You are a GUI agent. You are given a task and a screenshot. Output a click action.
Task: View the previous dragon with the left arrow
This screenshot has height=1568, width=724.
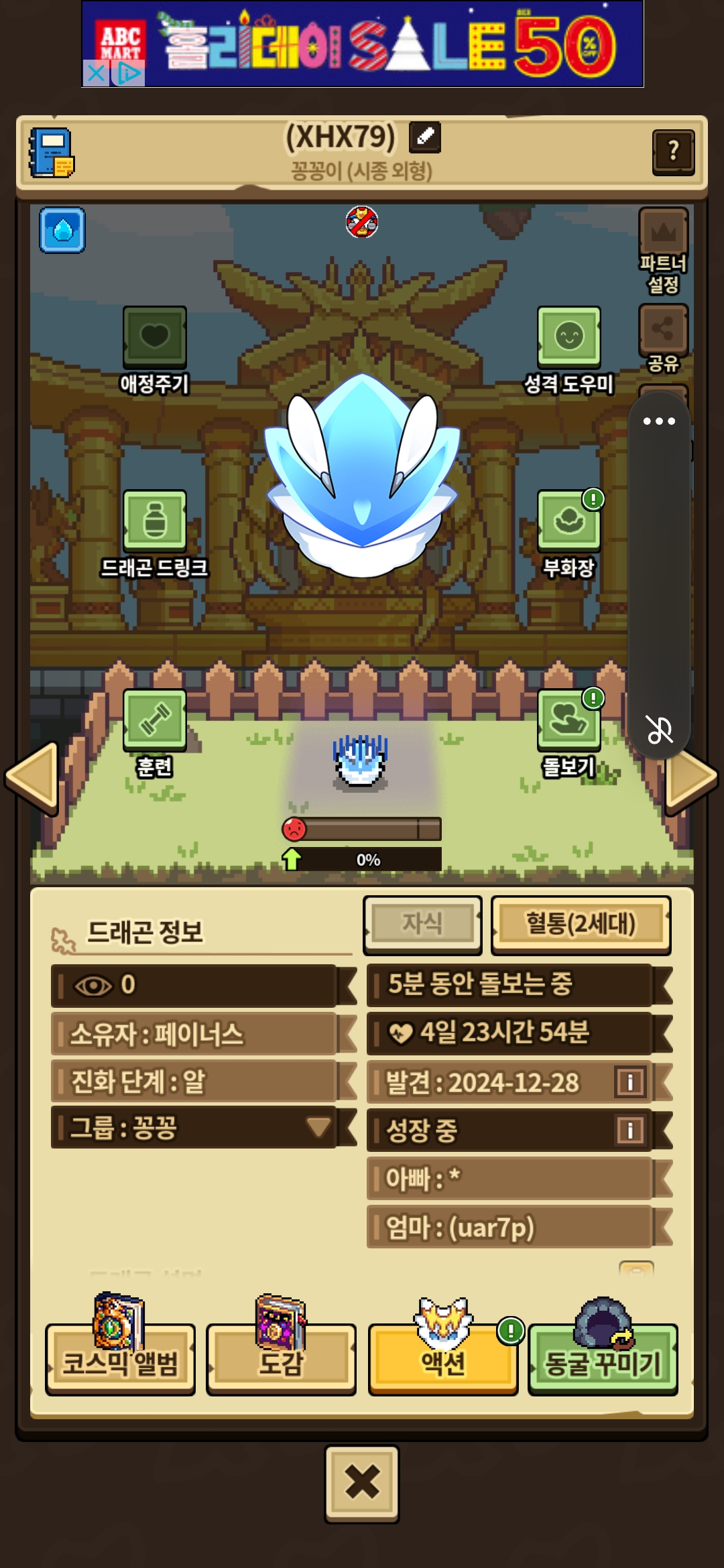pyautogui.click(x=32, y=779)
